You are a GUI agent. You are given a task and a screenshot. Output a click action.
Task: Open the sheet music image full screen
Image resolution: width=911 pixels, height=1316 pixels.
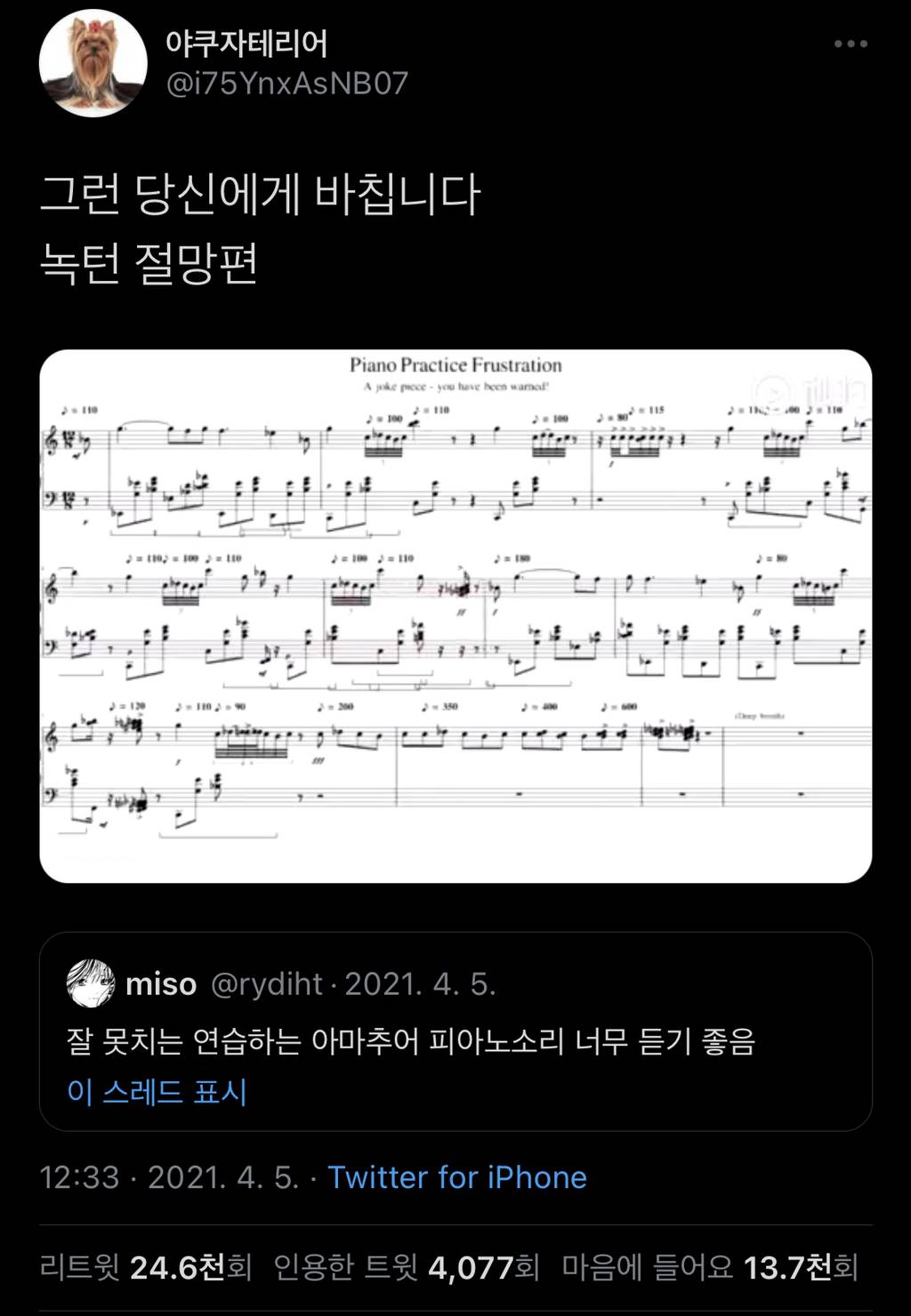click(455, 614)
